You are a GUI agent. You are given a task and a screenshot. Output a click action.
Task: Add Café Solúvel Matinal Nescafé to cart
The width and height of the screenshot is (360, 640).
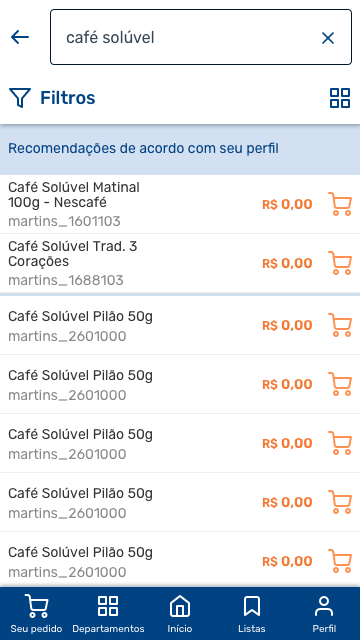click(x=340, y=204)
